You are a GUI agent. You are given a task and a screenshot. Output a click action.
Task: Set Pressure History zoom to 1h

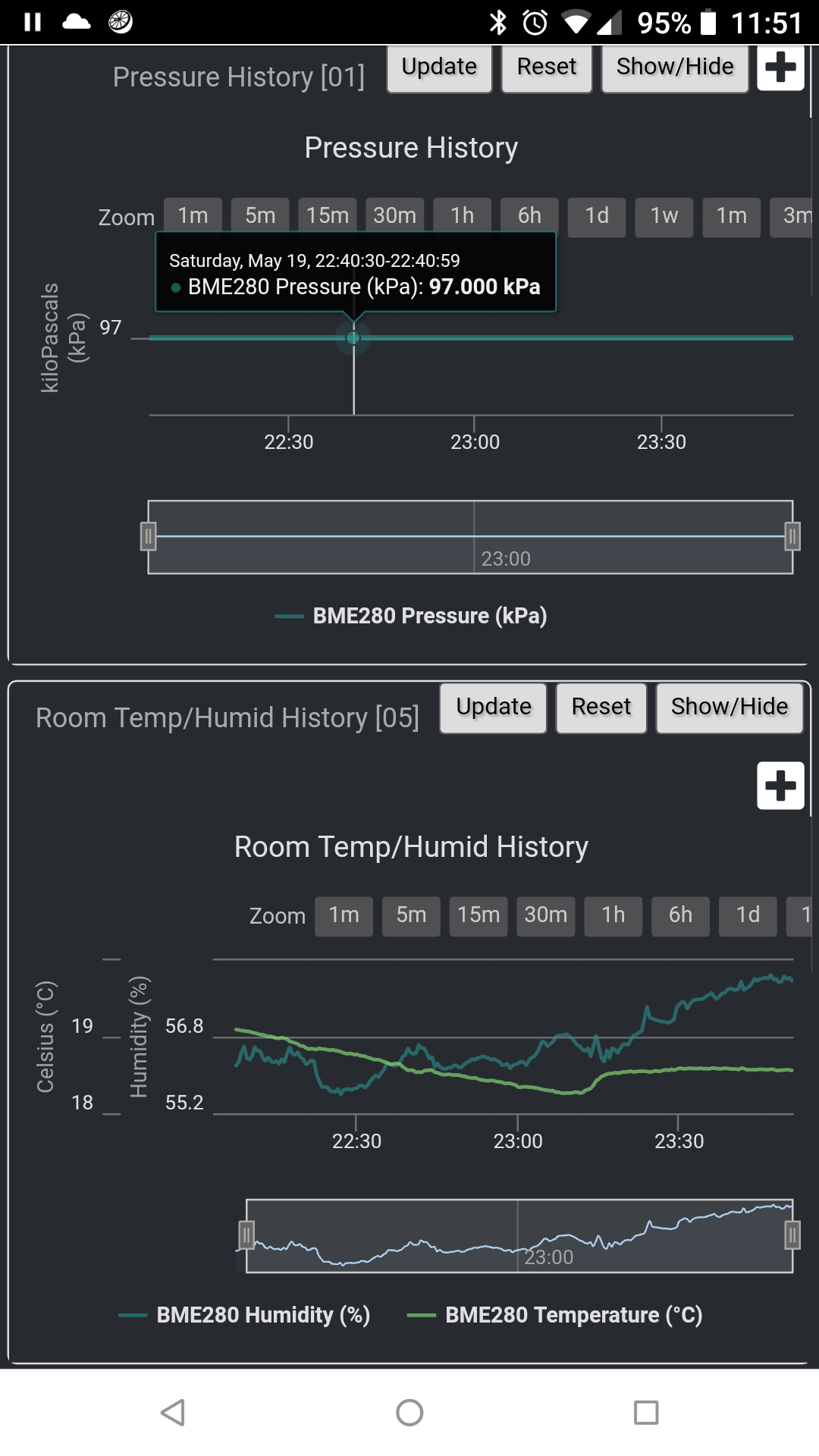coord(462,217)
